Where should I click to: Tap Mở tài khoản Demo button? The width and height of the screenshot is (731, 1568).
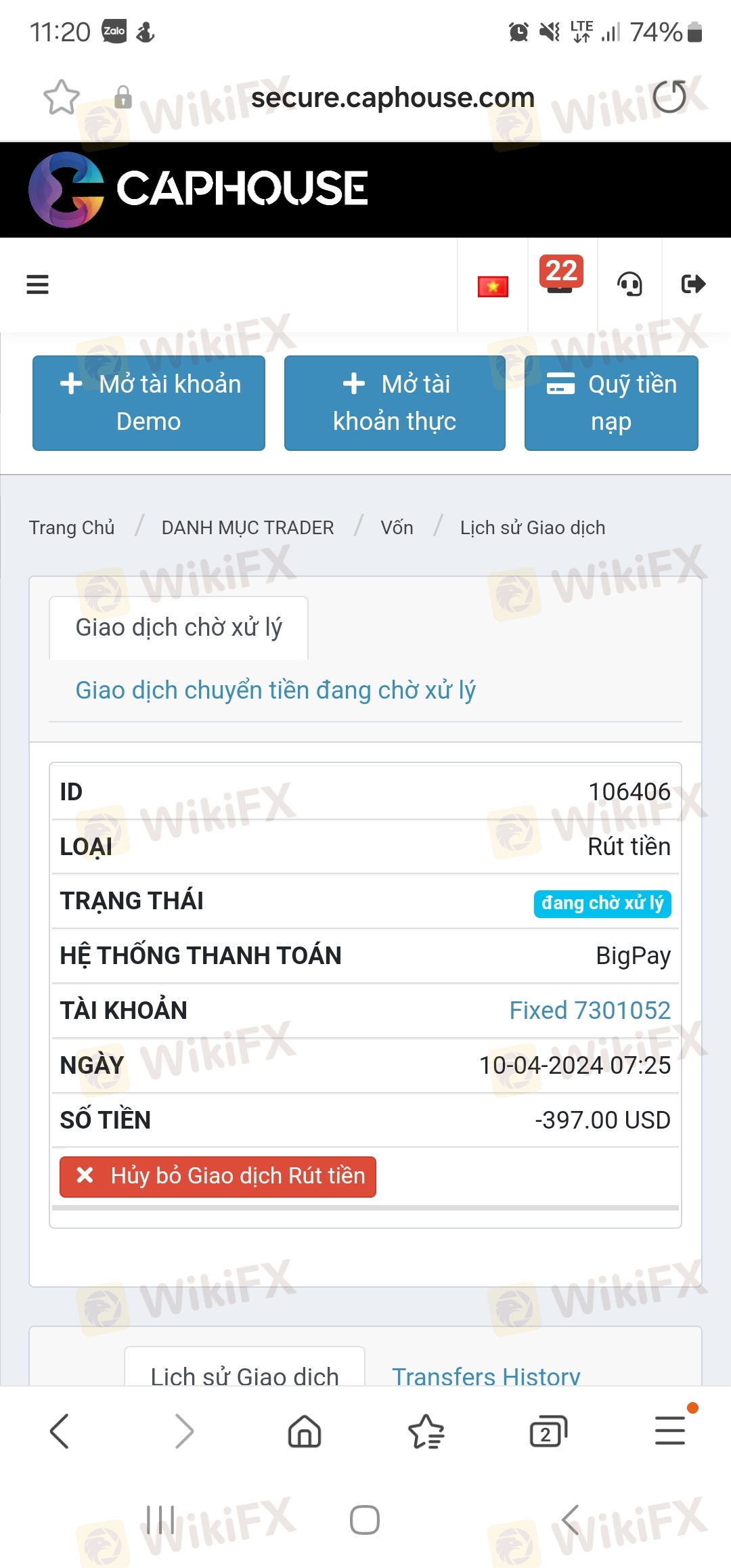point(149,403)
